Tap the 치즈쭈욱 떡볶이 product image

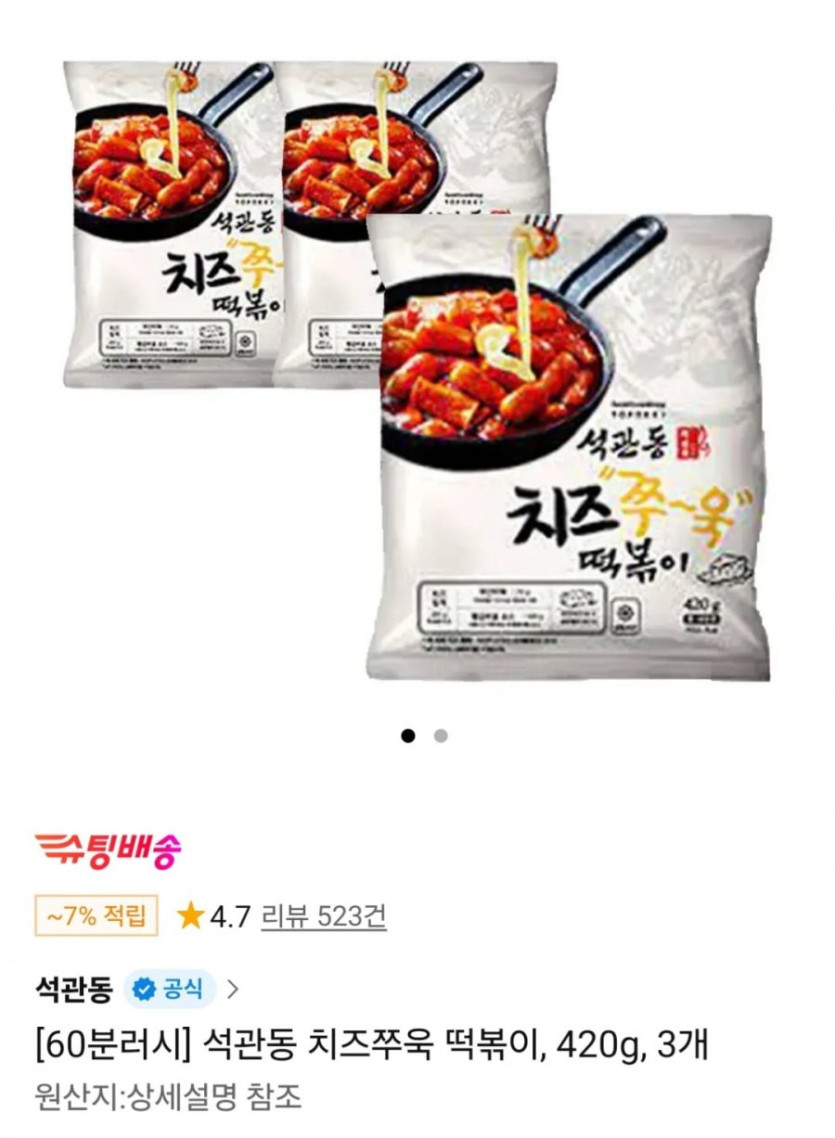coord(416,370)
